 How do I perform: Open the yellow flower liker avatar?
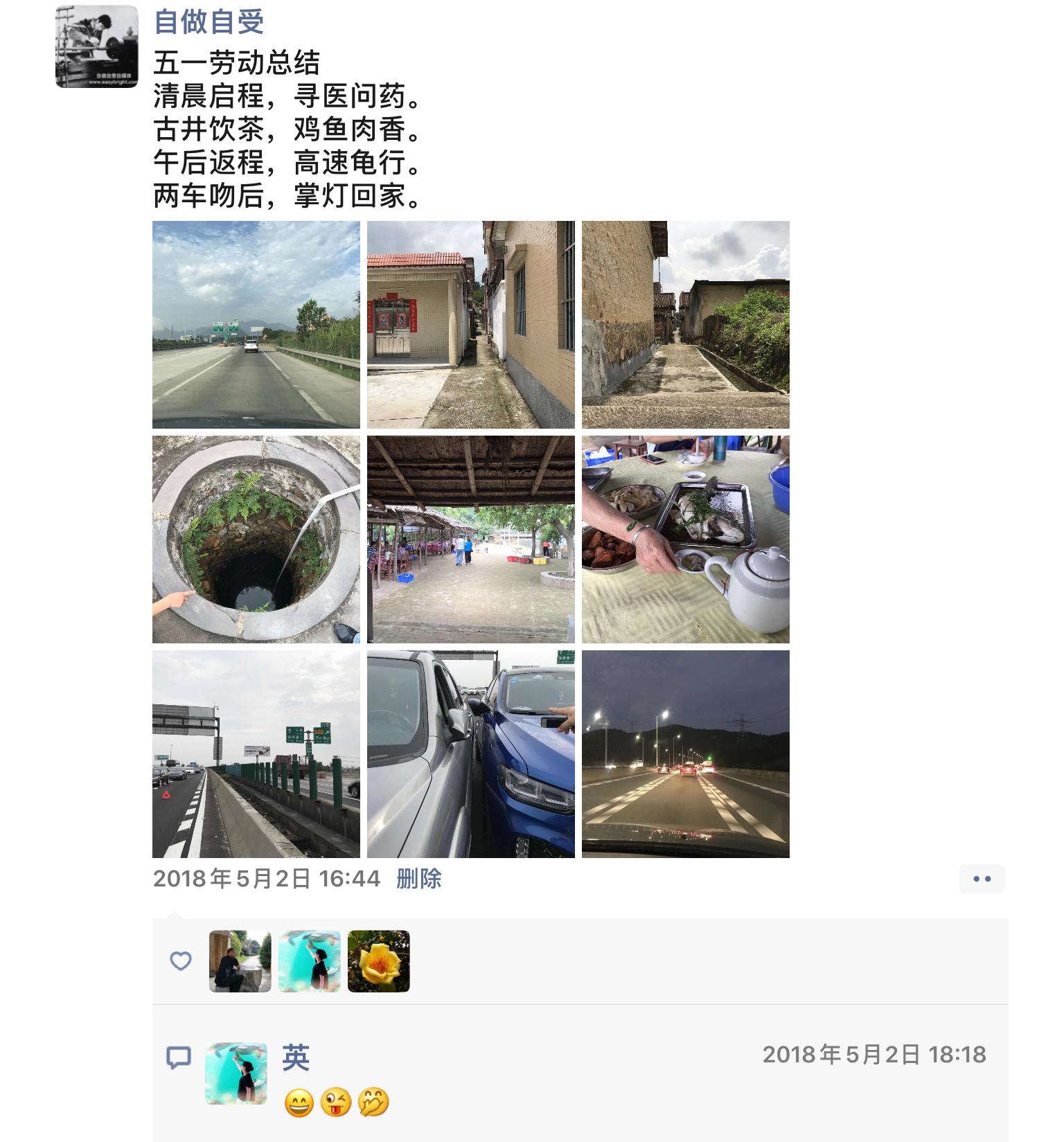pos(378,961)
